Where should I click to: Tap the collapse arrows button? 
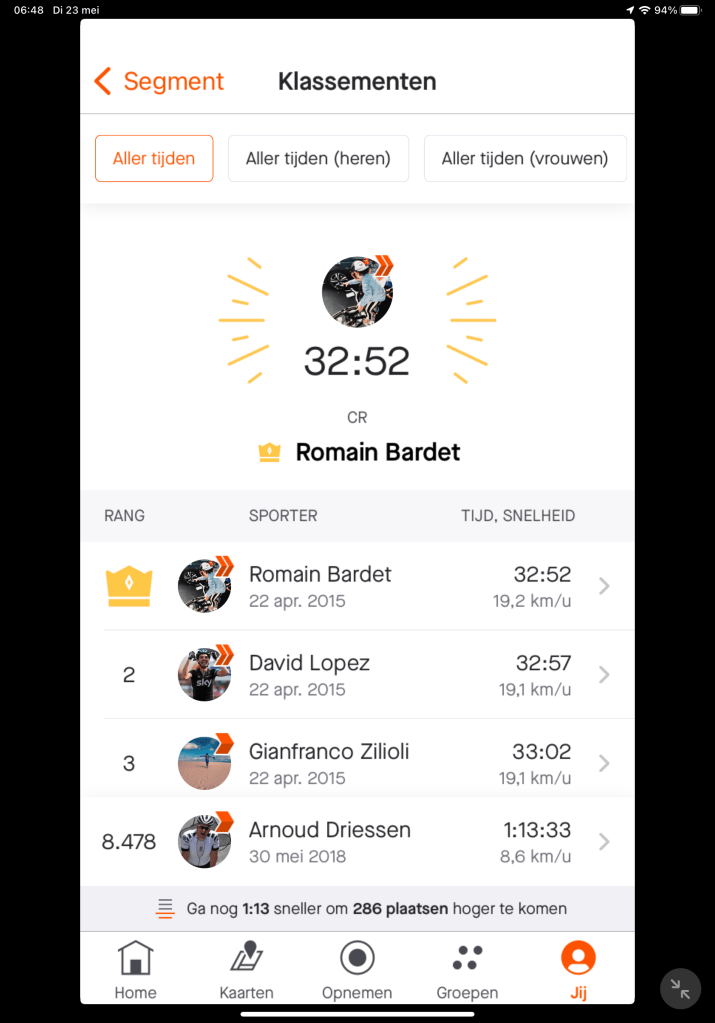[x=681, y=988]
